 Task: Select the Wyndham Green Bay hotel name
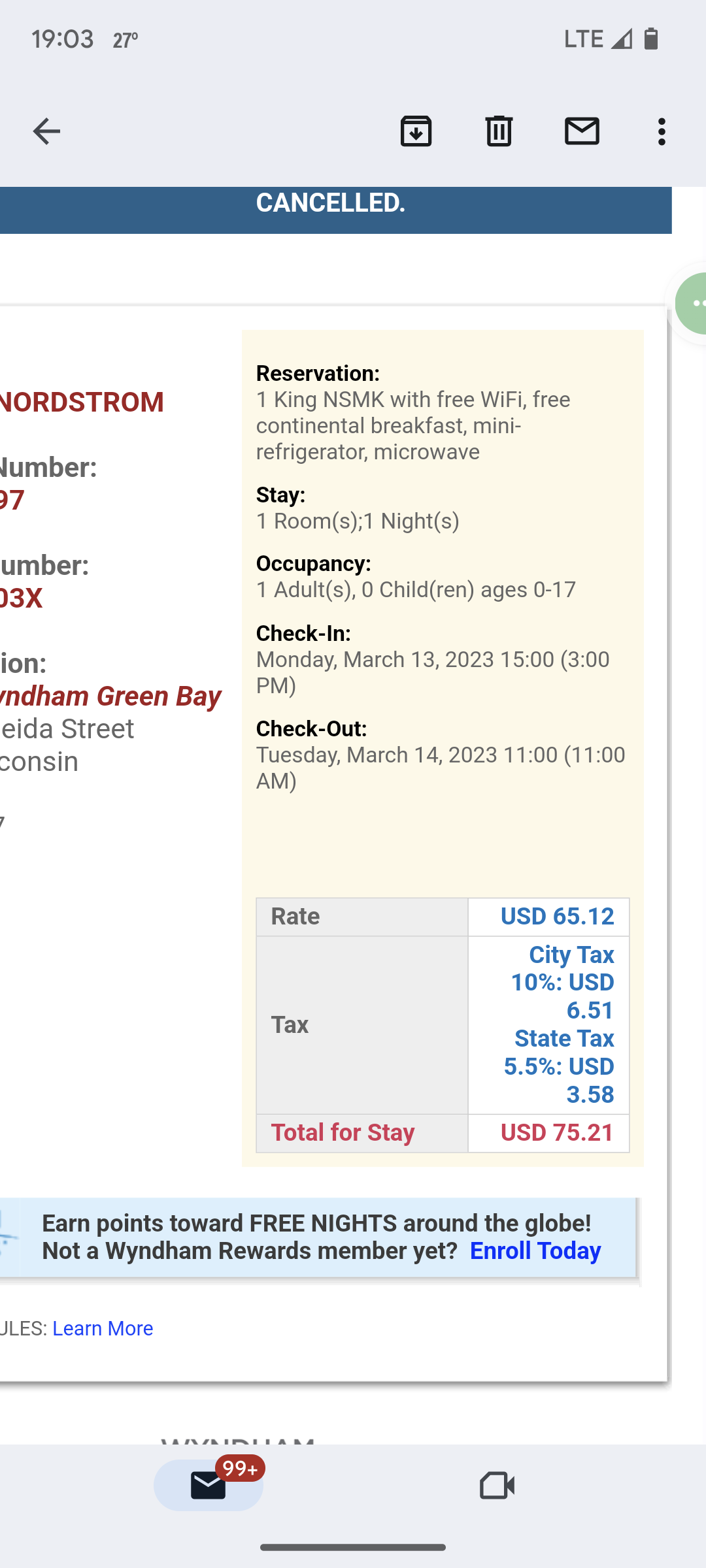pyautogui.click(x=111, y=695)
